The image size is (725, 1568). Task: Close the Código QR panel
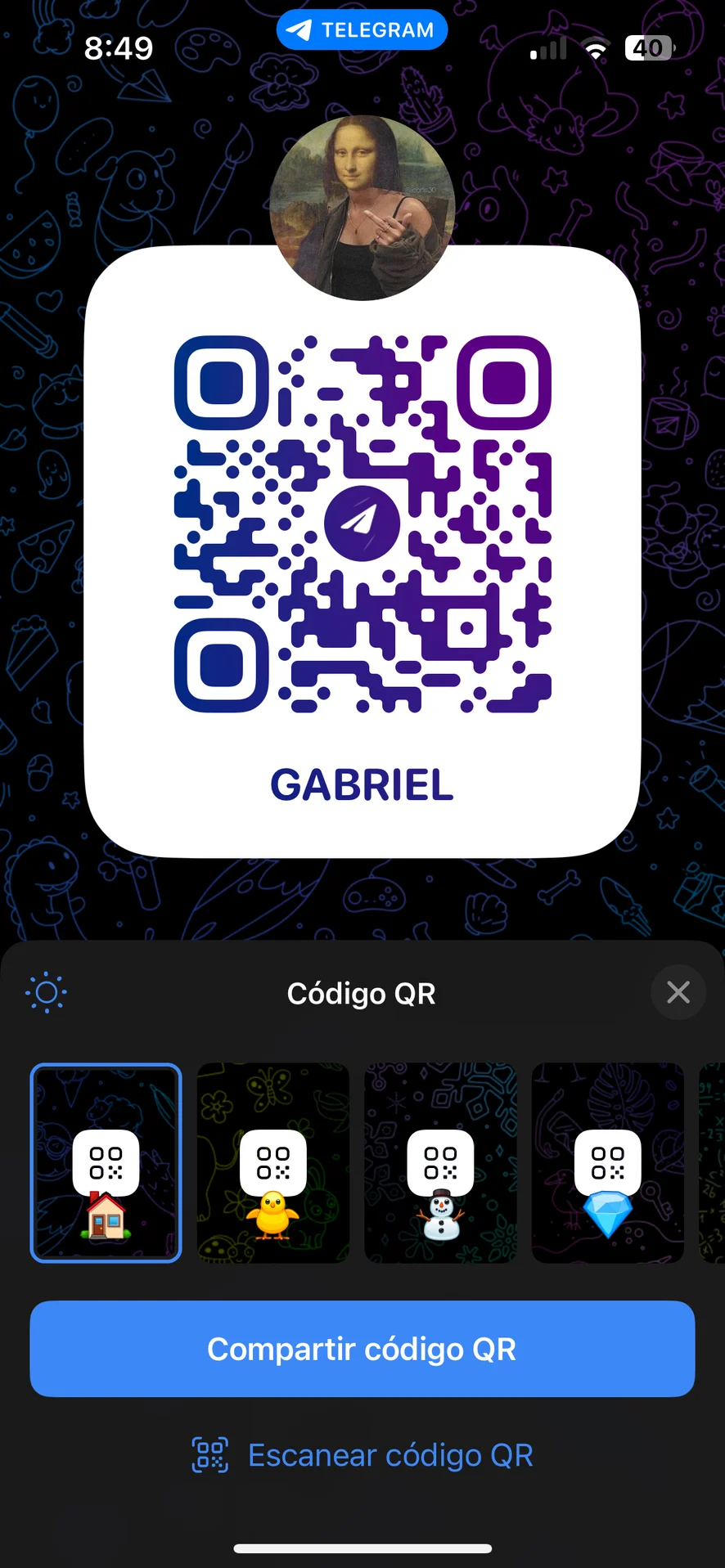(678, 993)
